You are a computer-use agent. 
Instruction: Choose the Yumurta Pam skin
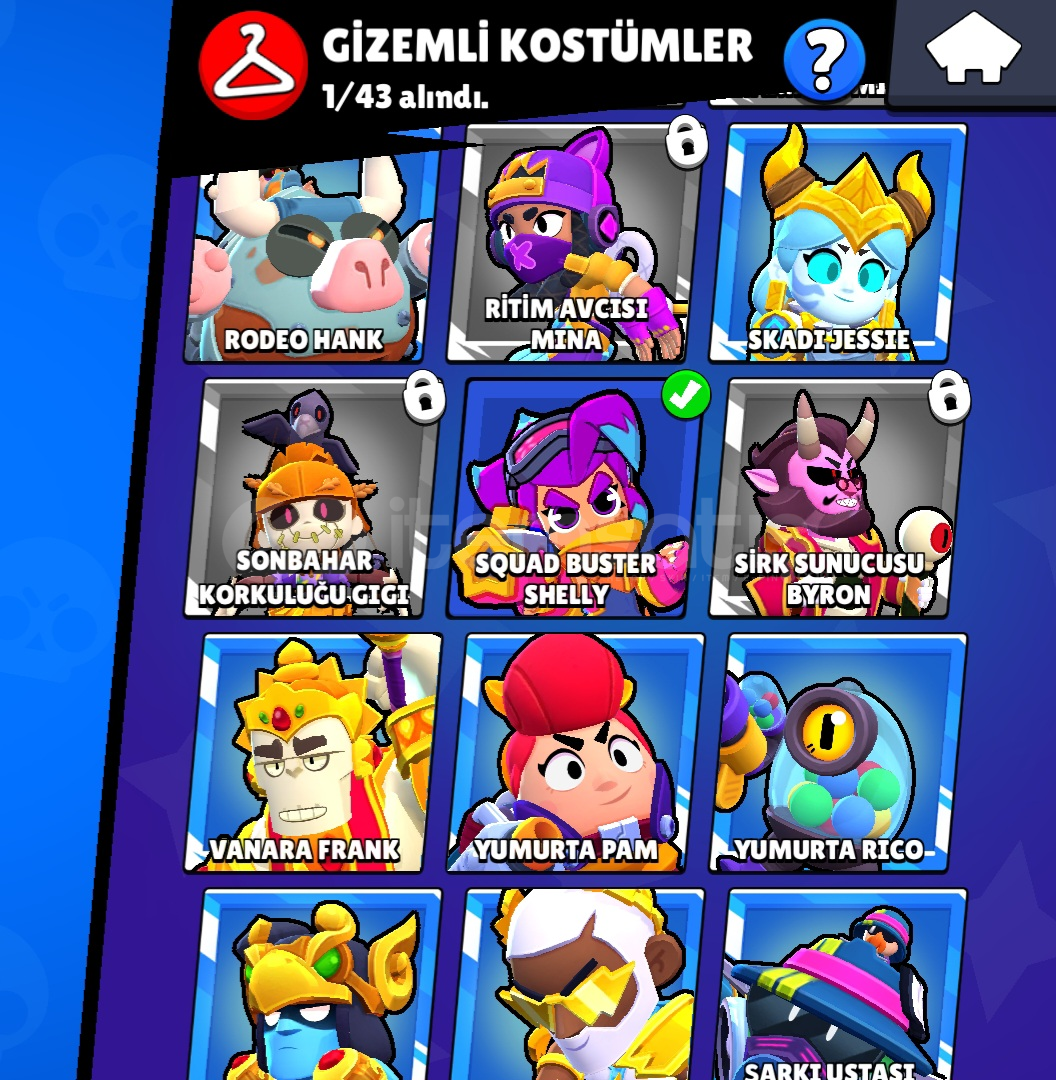[575, 752]
